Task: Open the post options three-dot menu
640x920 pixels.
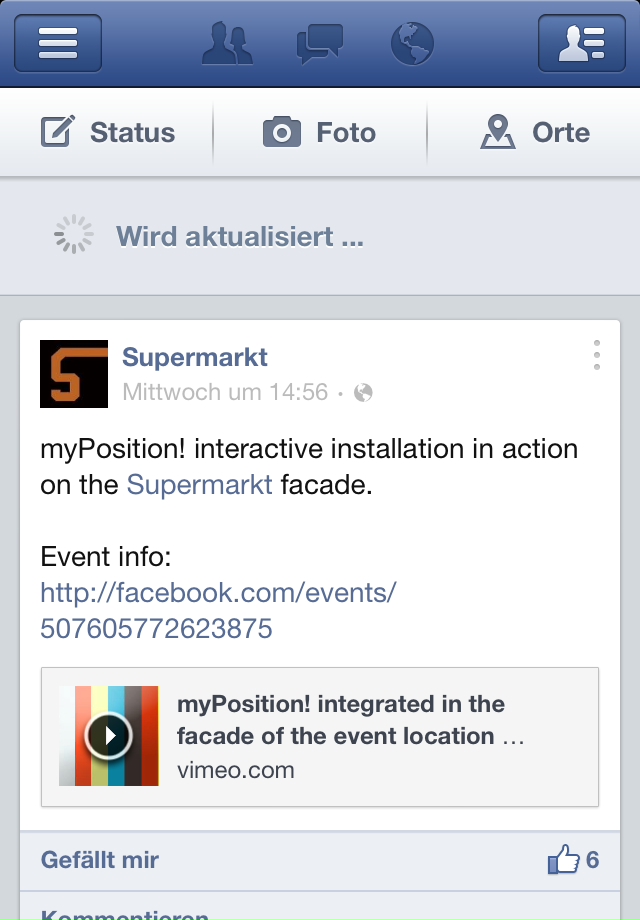Action: pos(596,355)
